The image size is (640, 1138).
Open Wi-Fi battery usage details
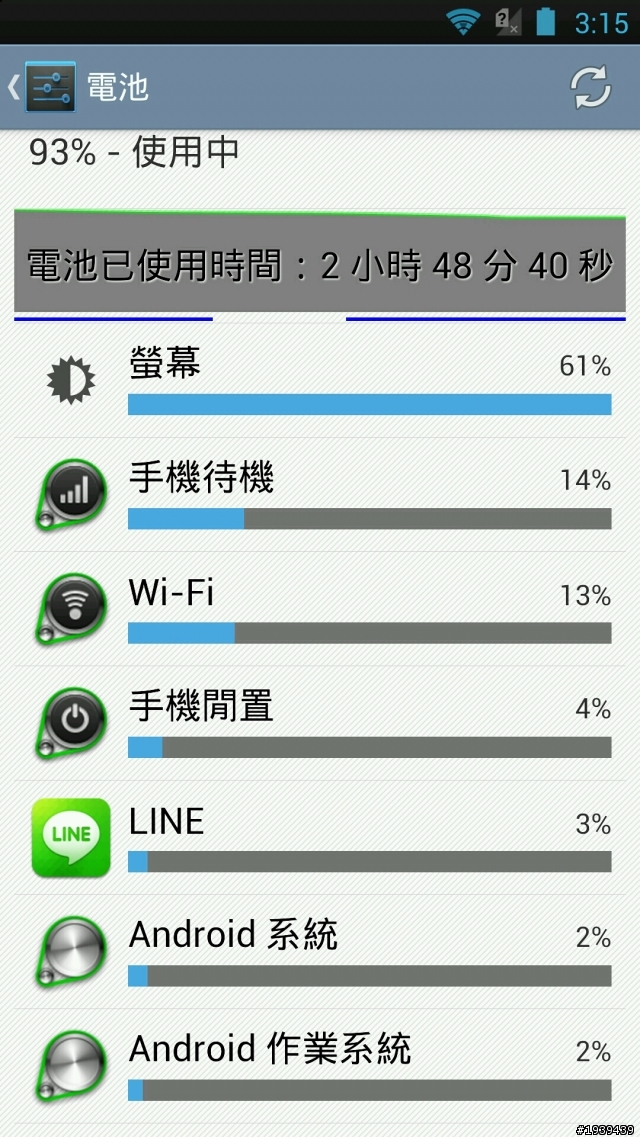pos(320,610)
